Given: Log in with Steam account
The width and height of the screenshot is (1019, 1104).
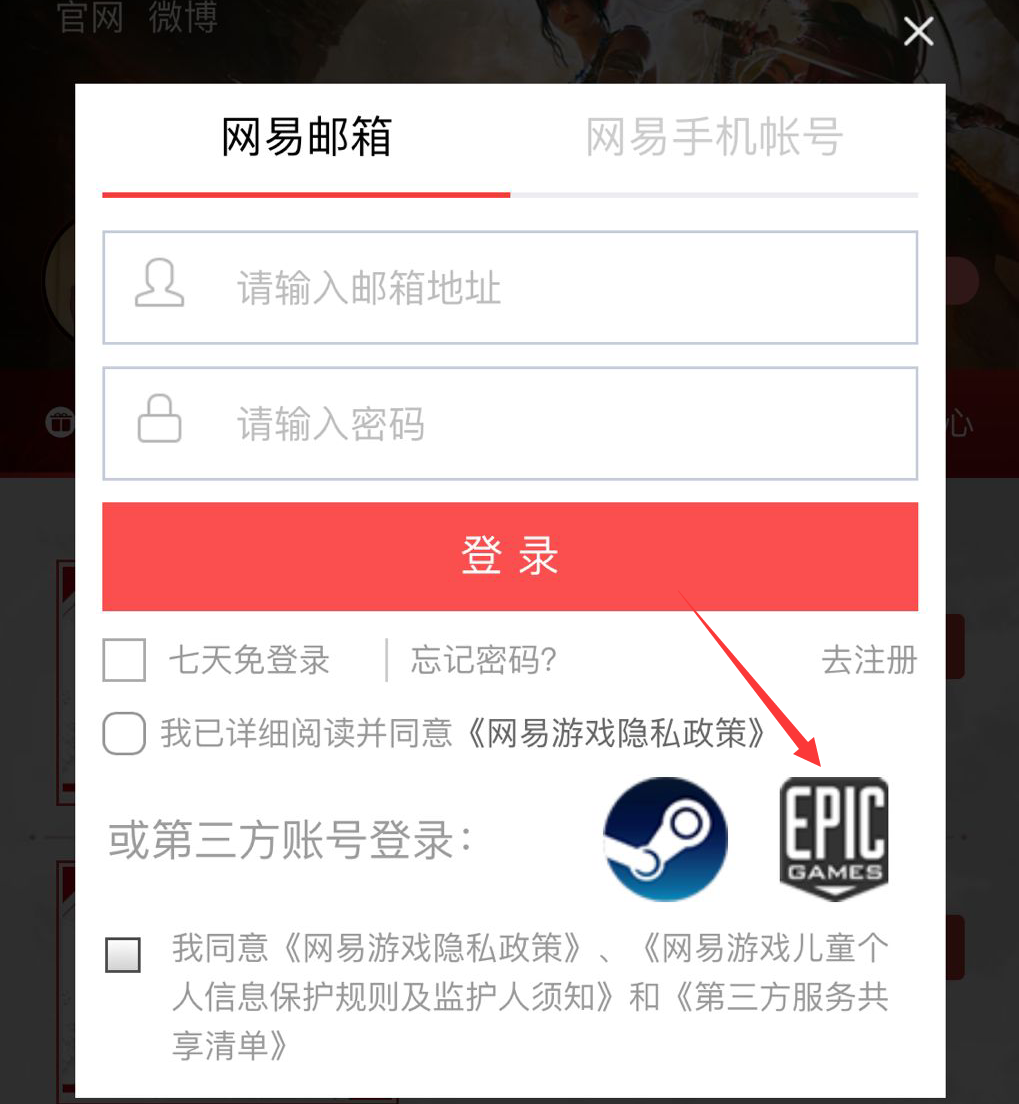Looking at the screenshot, I should (x=665, y=839).
